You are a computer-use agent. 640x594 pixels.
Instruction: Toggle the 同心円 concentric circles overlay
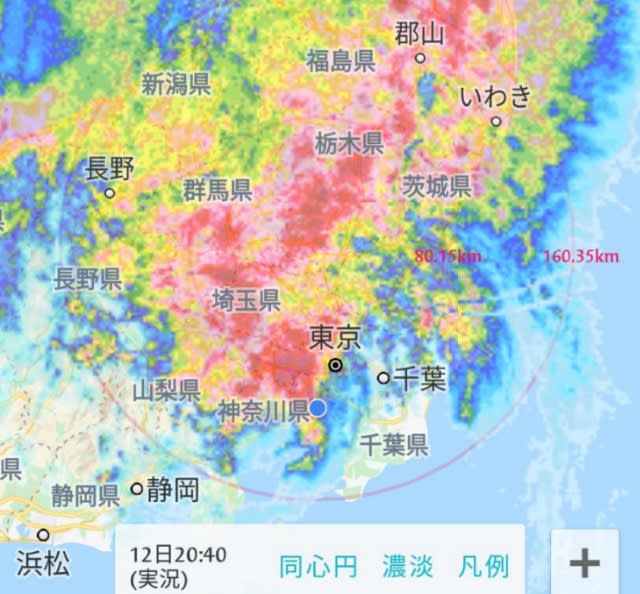pos(318,566)
